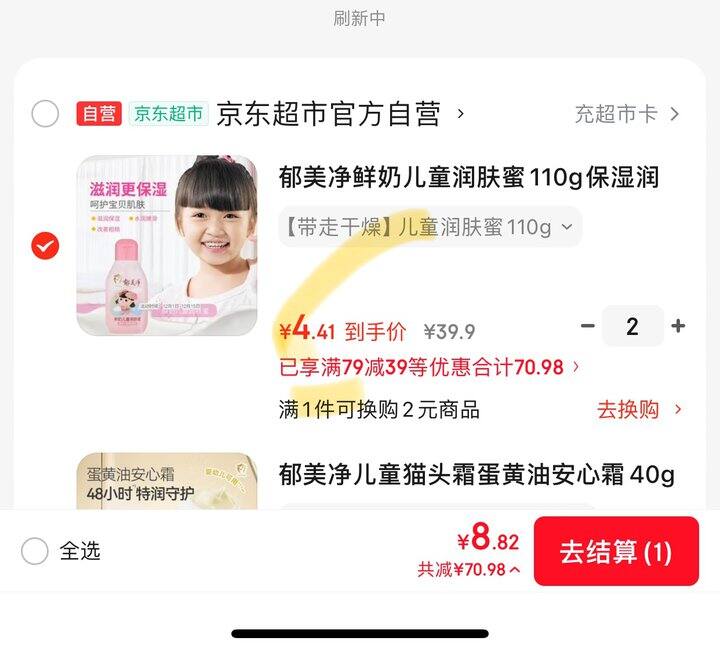Viewport: 720px width, 652px height.
Task: Tap 去换购 to redeem add-on items
Action: 640,409
